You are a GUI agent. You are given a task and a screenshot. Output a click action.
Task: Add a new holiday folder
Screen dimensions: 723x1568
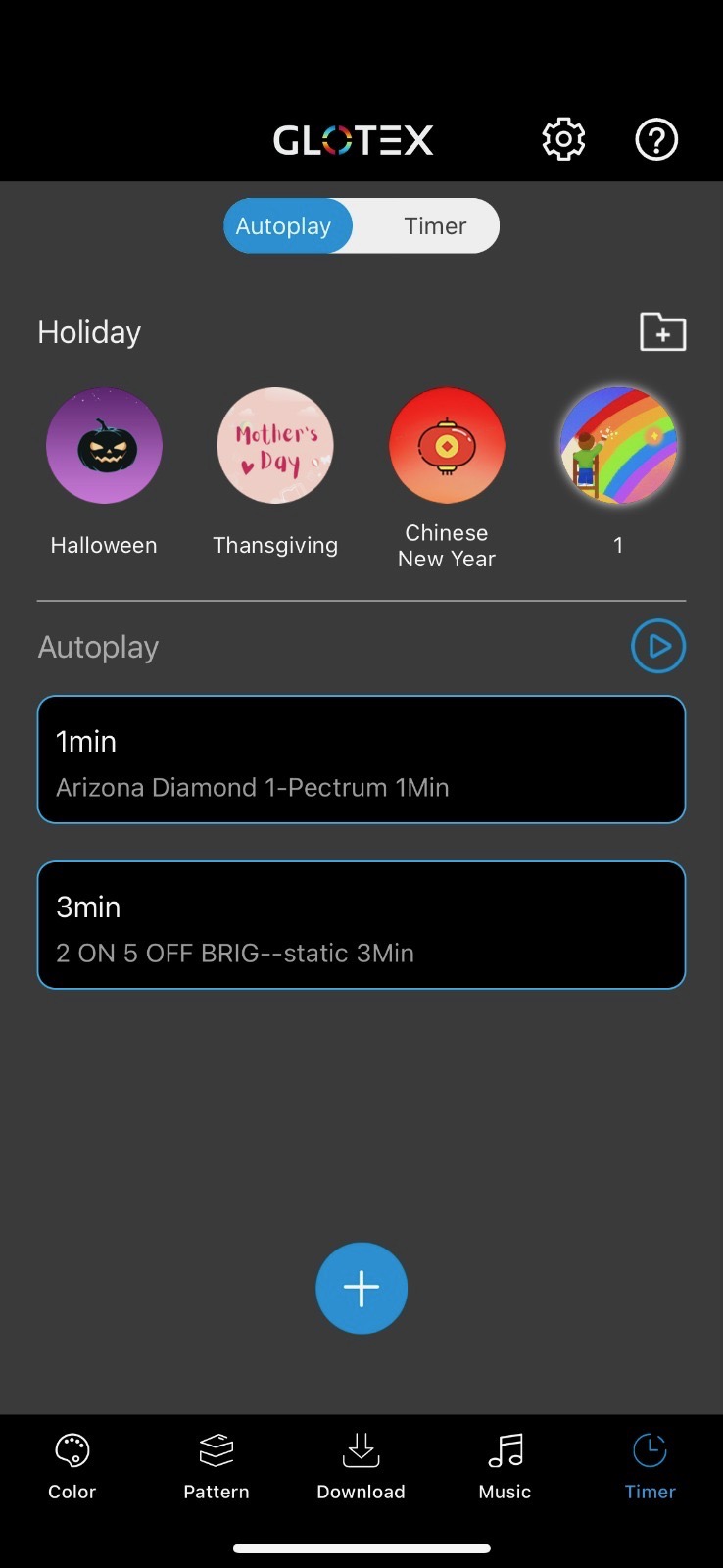click(x=662, y=332)
